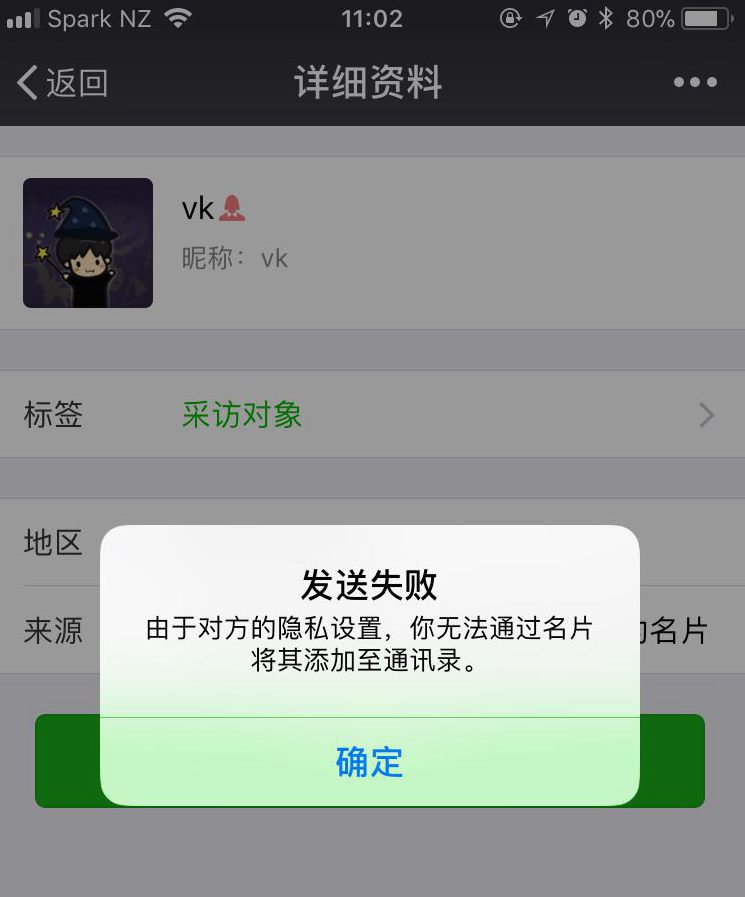View vk's profile avatar

coord(88,243)
